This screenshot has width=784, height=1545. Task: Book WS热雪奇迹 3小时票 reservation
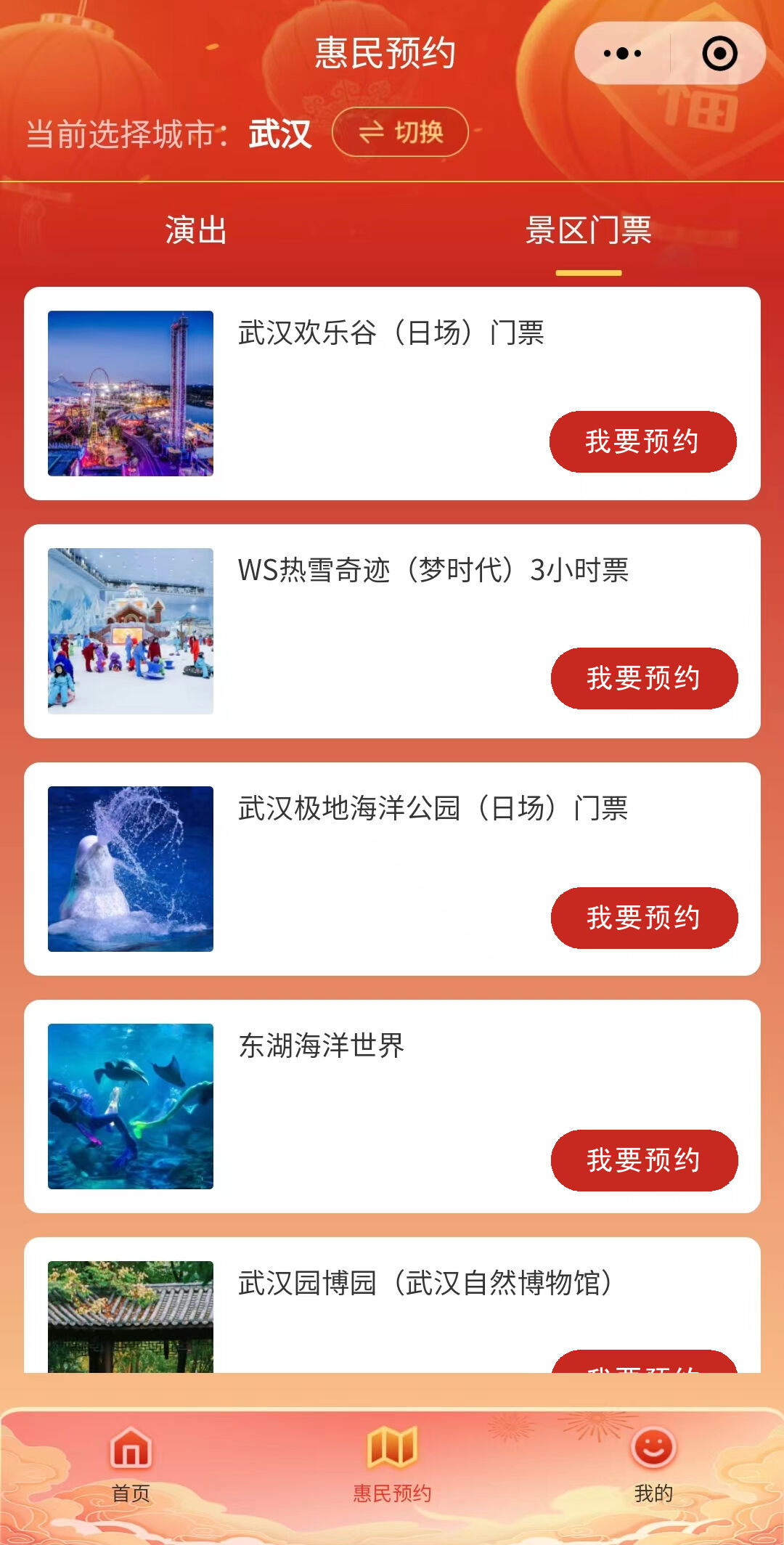coord(644,678)
